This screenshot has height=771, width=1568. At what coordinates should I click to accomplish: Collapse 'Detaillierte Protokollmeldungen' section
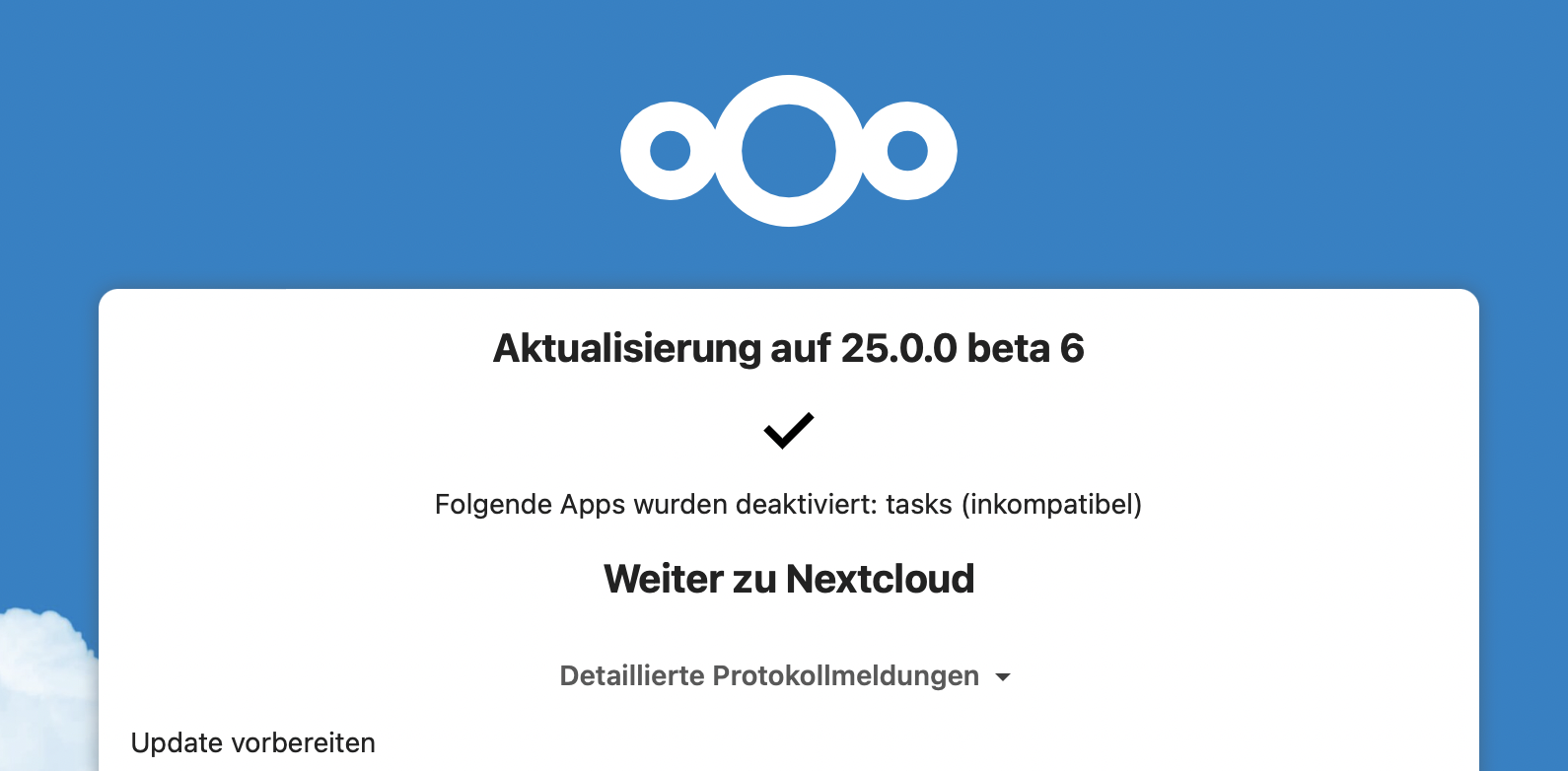click(784, 676)
